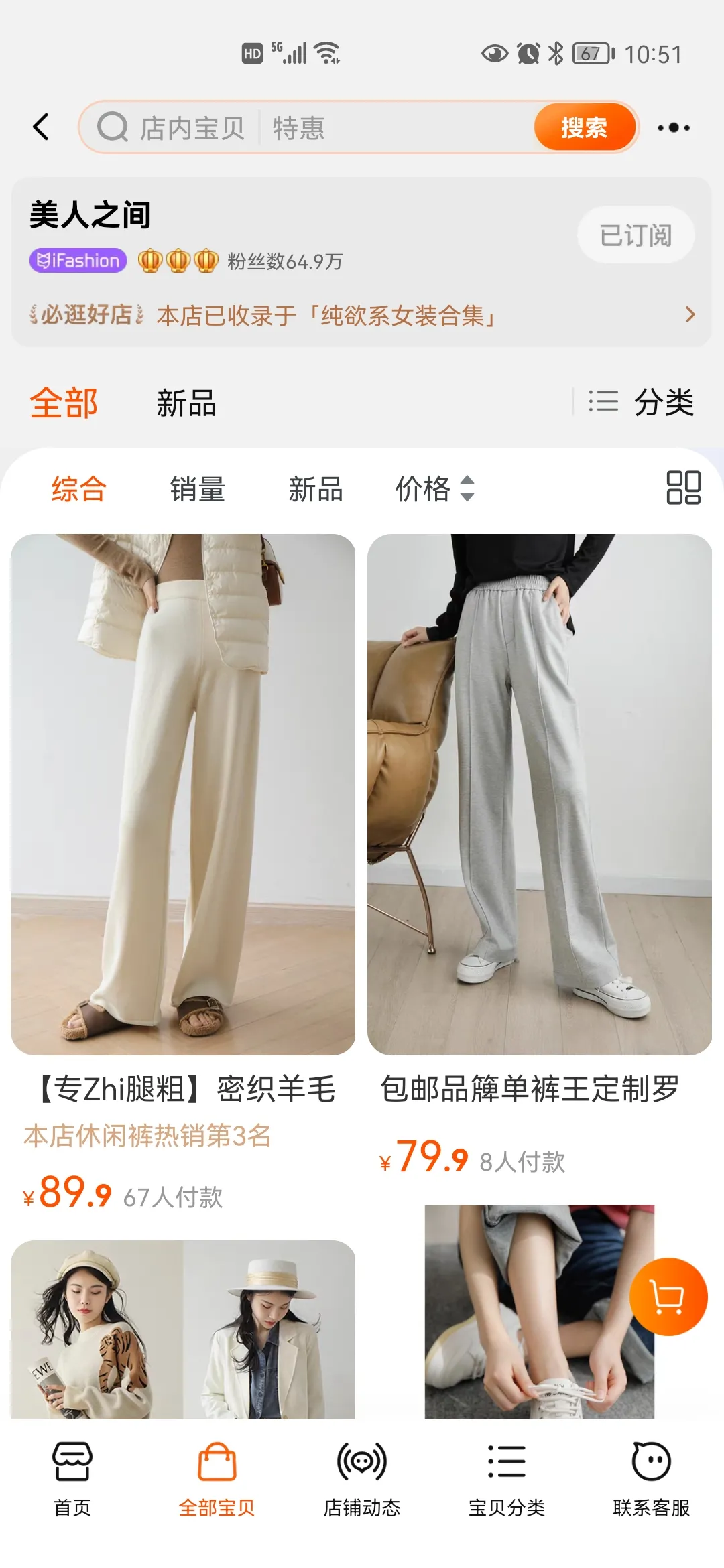The width and height of the screenshot is (724, 1568).
Task: Sort products by 价格
Action: [x=434, y=488]
